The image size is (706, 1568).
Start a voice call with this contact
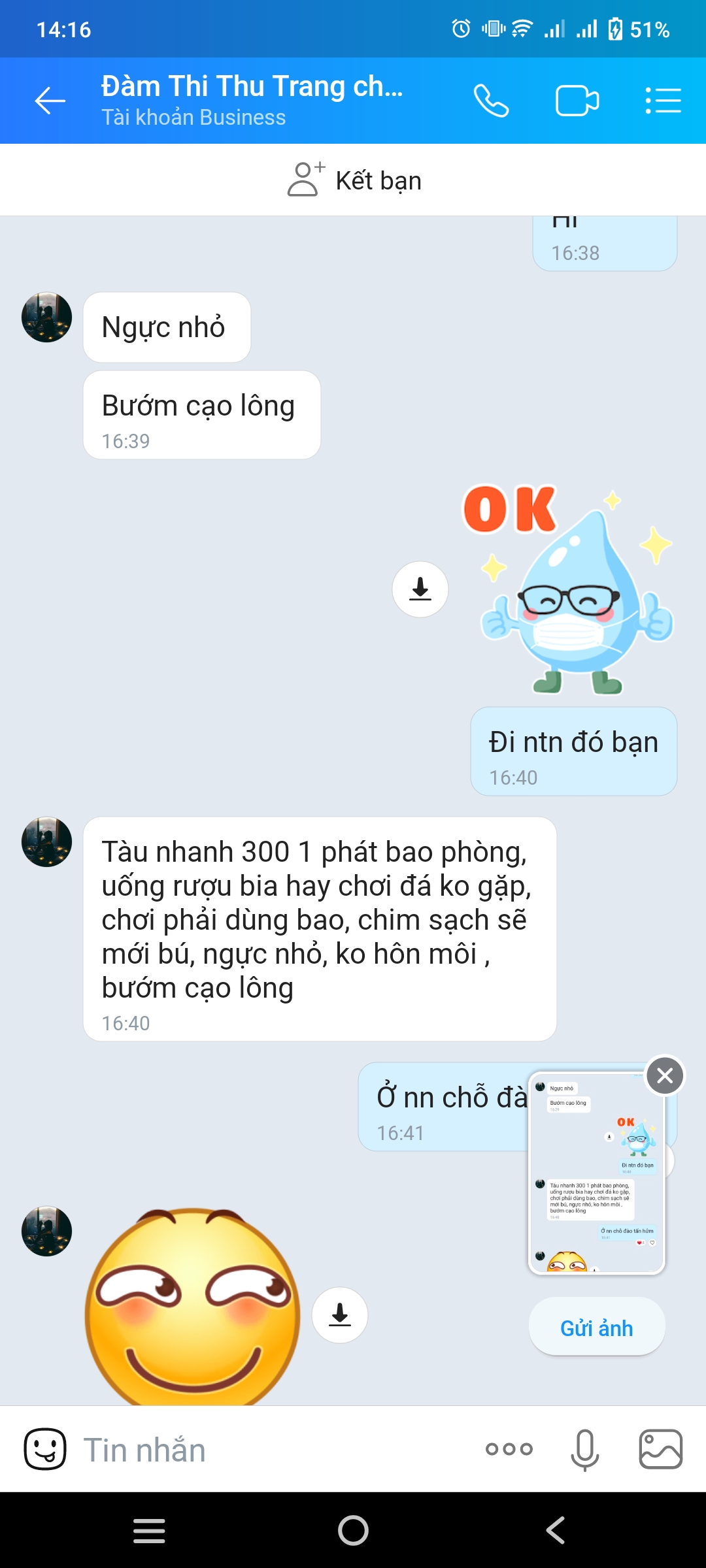491,101
